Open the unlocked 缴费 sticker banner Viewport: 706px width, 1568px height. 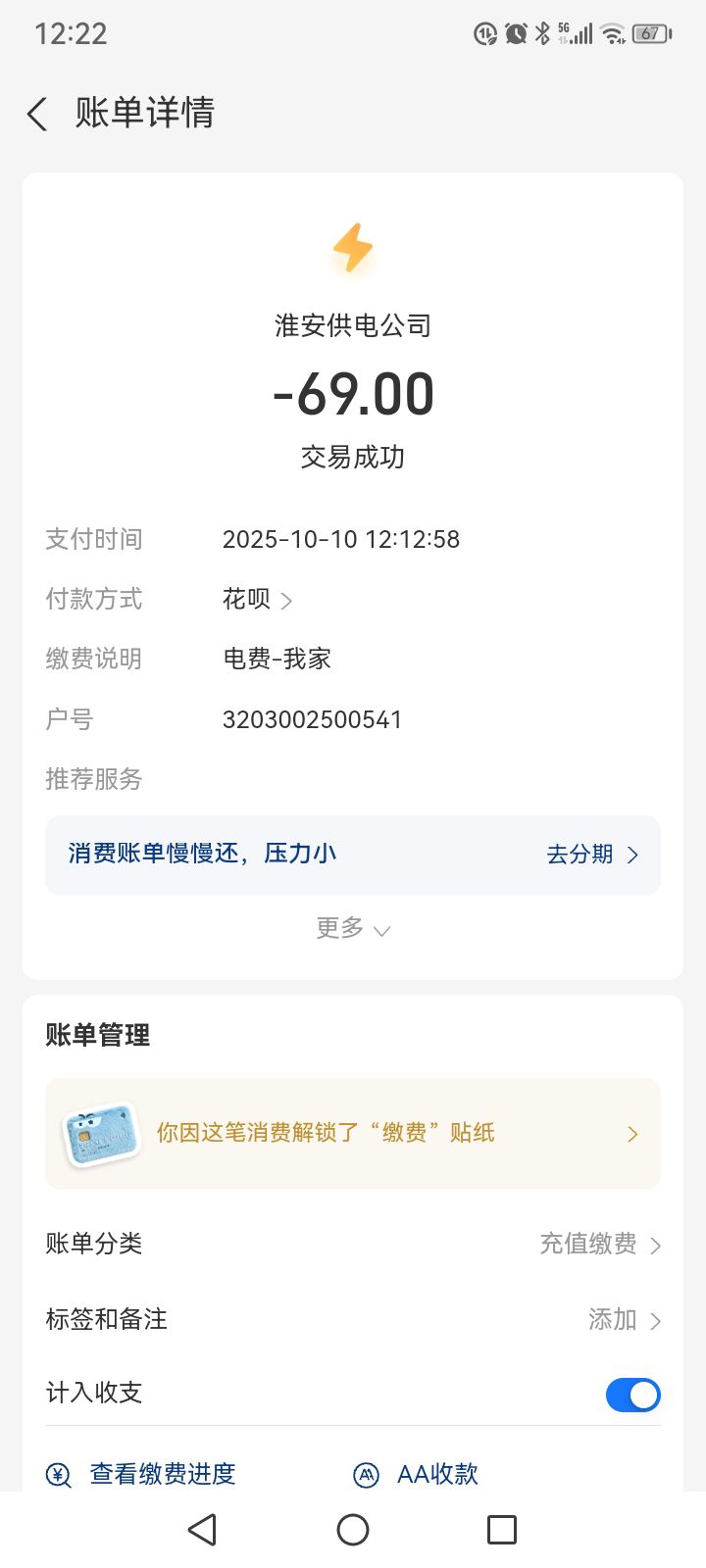[x=353, y=1134]
